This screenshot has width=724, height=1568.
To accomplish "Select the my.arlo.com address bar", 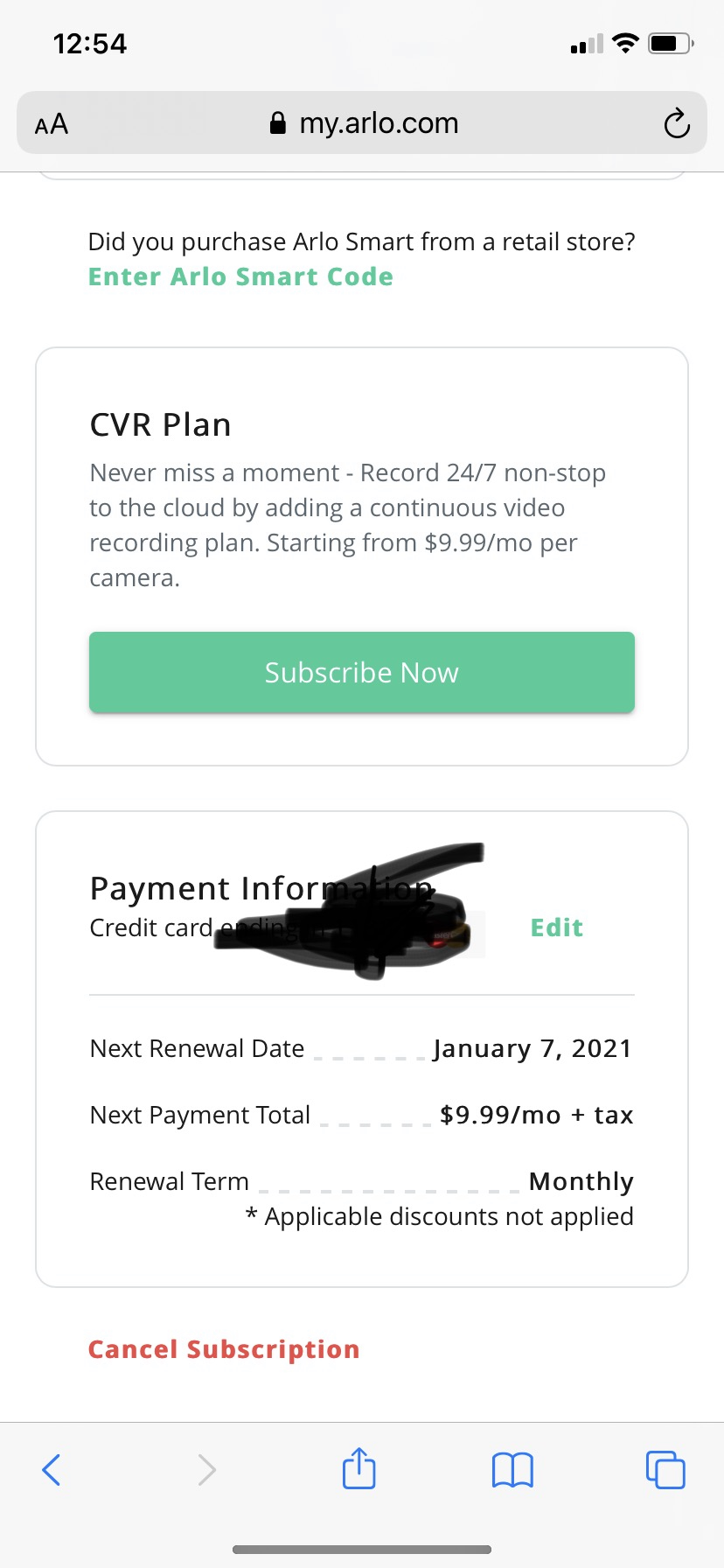I will pyautogui.click(x=378, y=122).
